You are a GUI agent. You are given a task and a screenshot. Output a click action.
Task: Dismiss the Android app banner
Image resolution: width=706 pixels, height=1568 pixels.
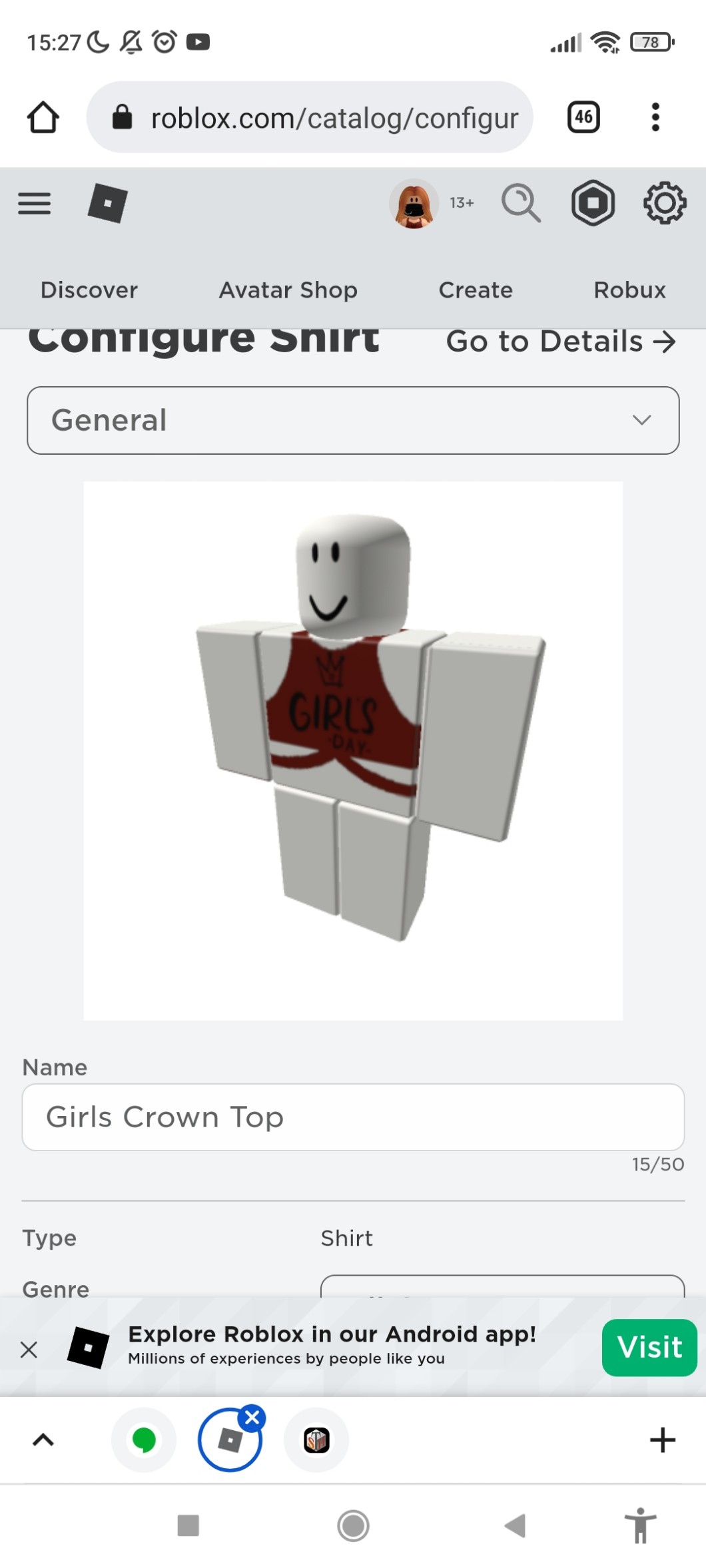[29, 1350]
